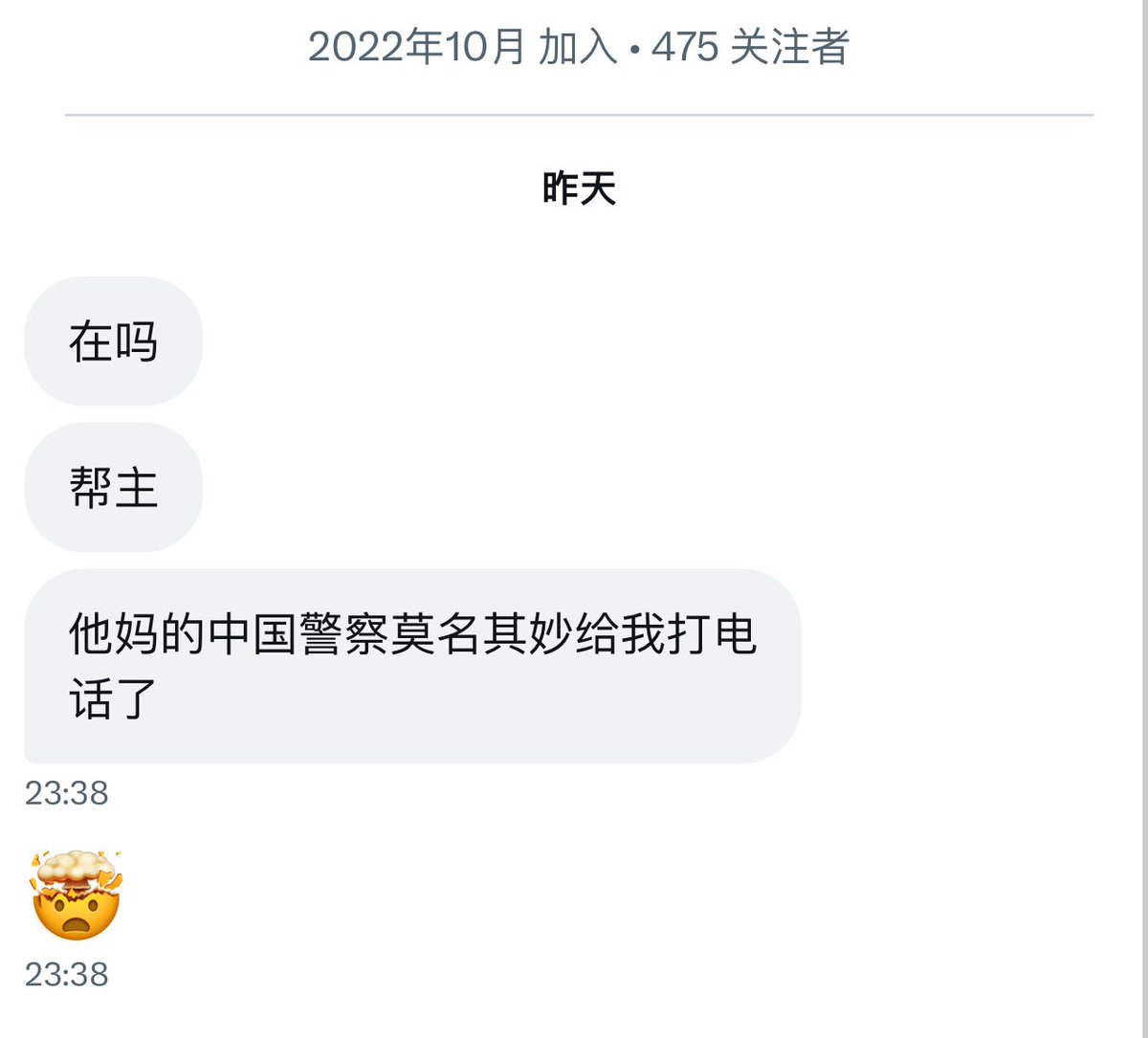Tap the 帮主 message bubble
The image size is (1148, 1038).
113,488
